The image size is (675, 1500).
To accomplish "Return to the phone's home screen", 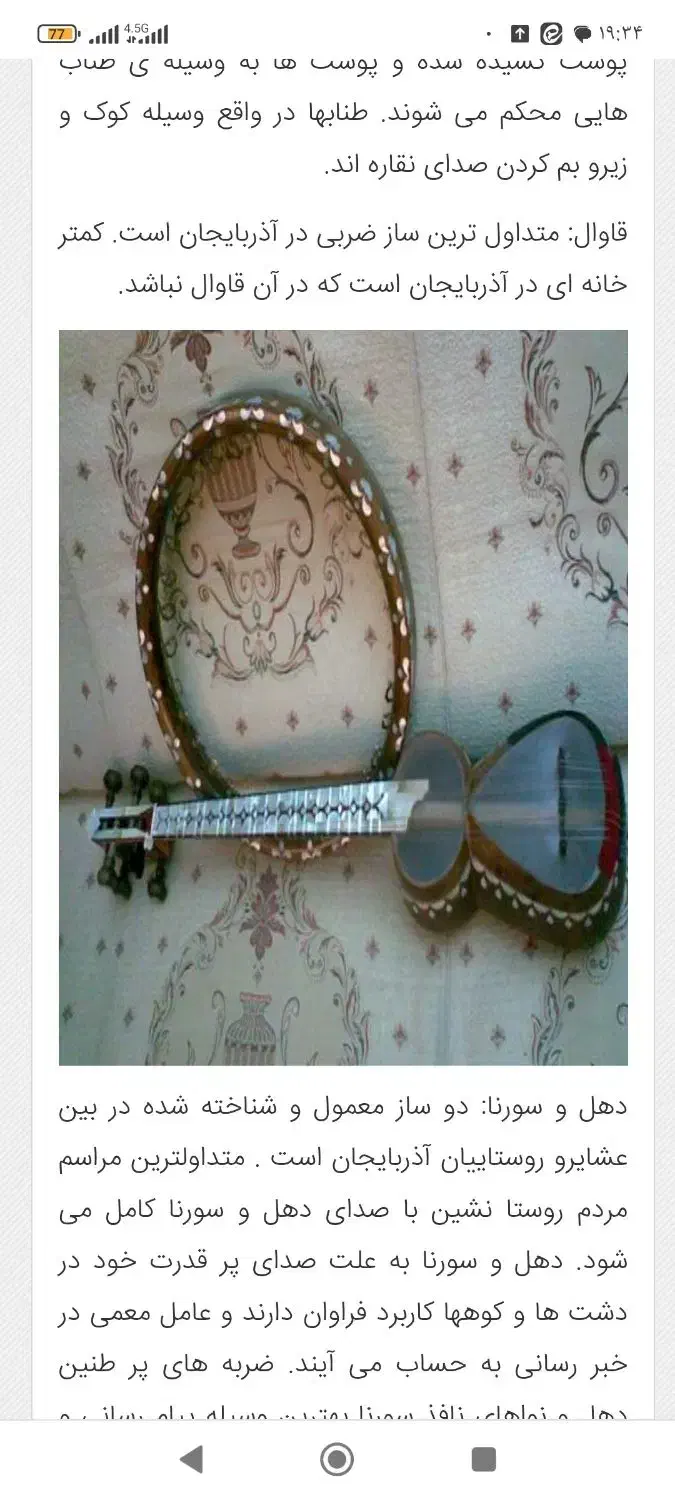I will tap(337, 1459).
